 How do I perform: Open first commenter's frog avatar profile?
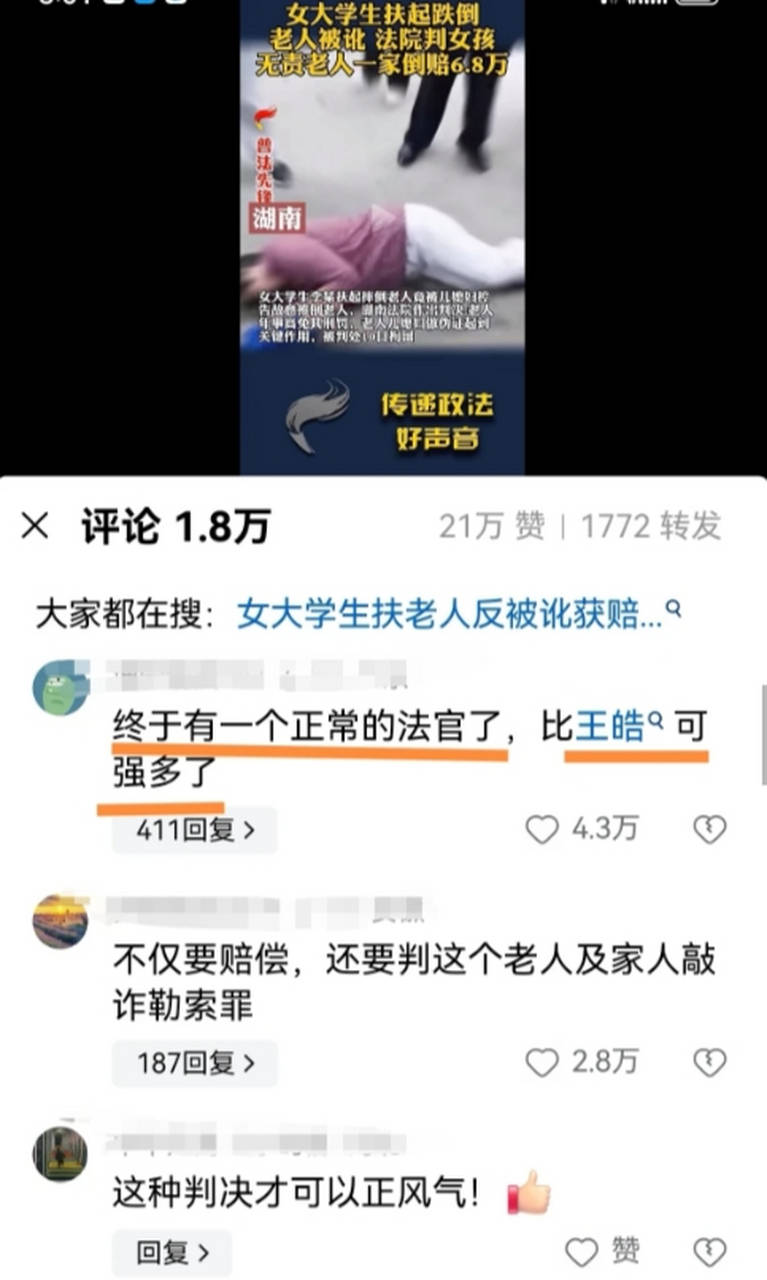[x=61, y=688]
